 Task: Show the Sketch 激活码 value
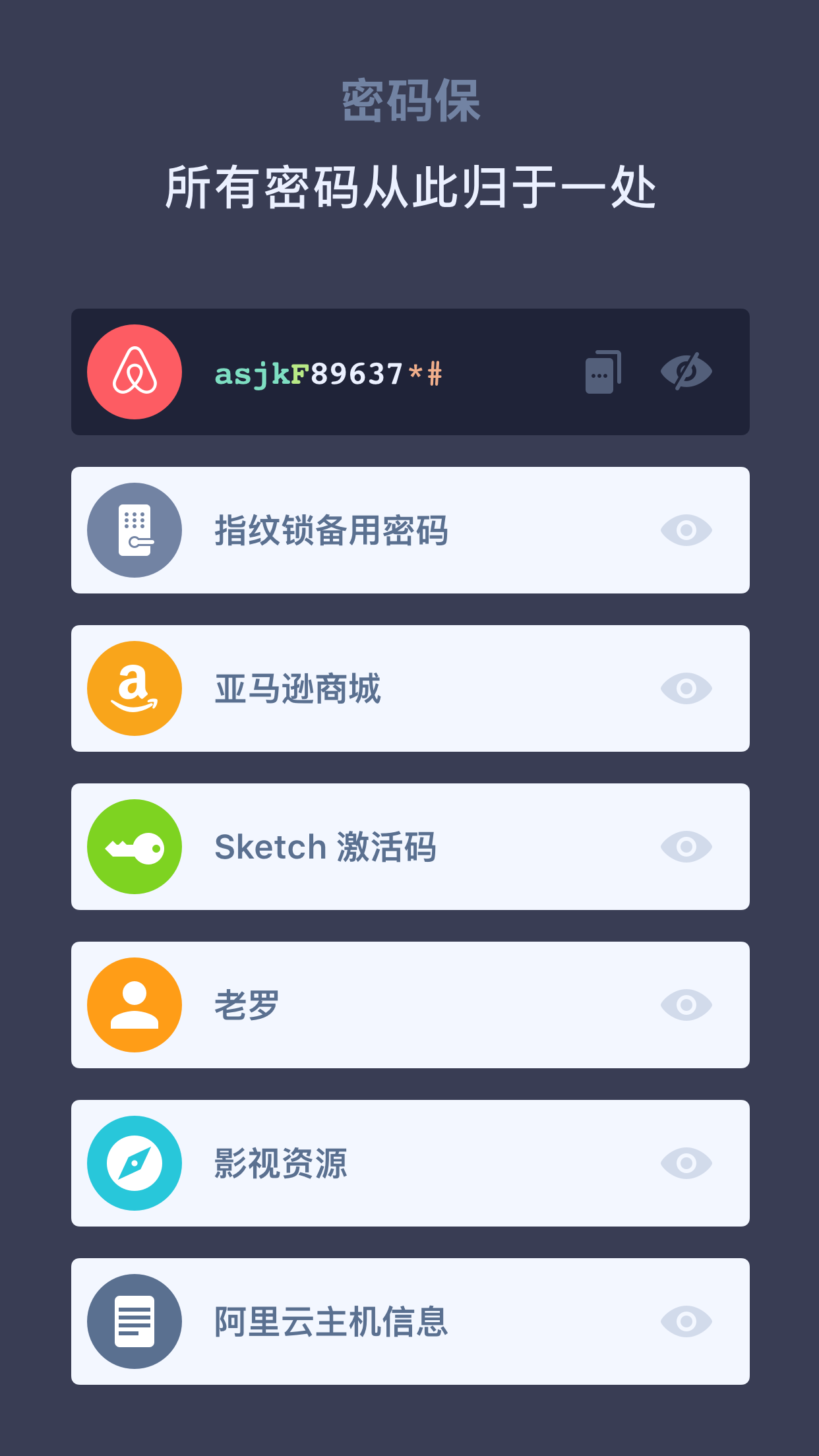click(x=686, y=847)
